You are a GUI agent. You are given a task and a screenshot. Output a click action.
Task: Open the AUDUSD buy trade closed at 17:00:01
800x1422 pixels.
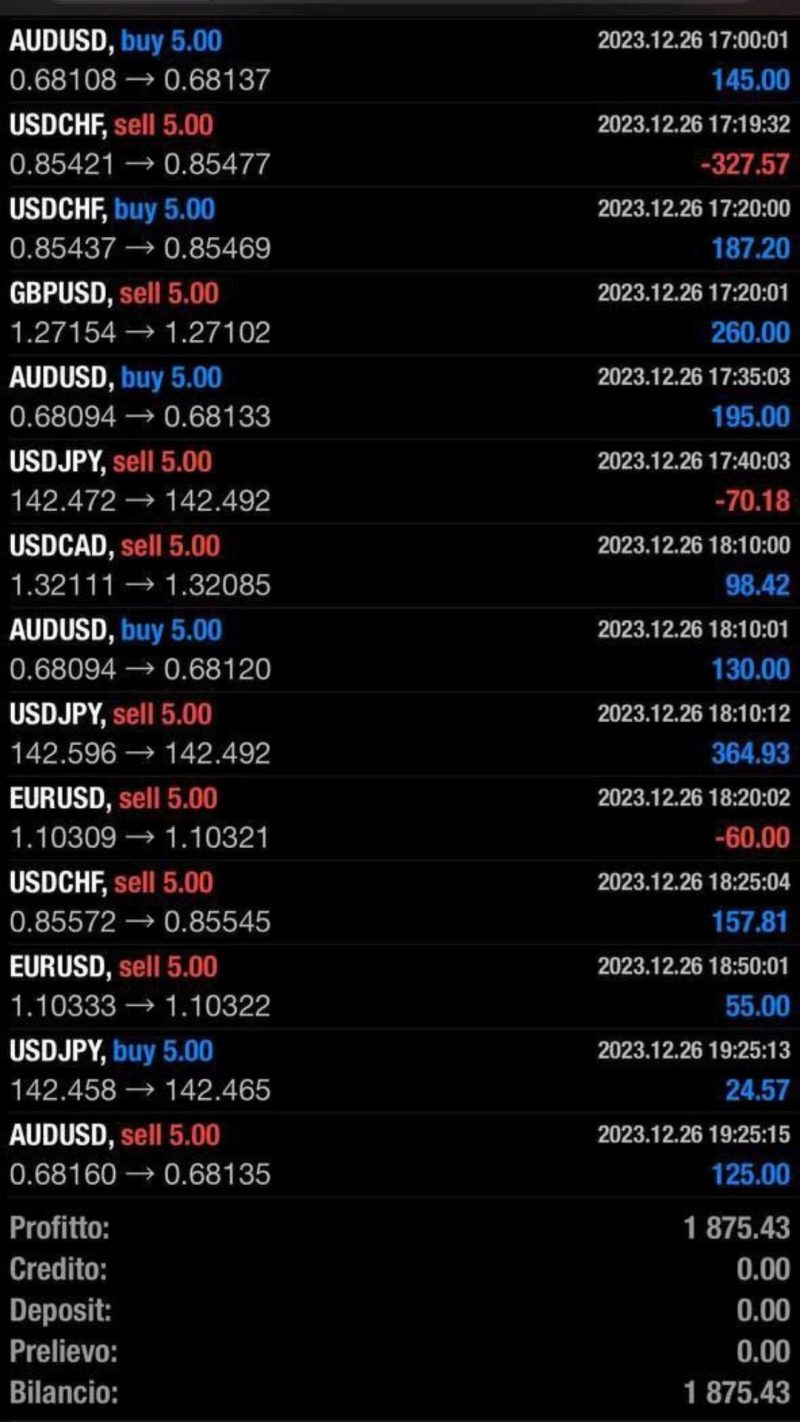400,61
